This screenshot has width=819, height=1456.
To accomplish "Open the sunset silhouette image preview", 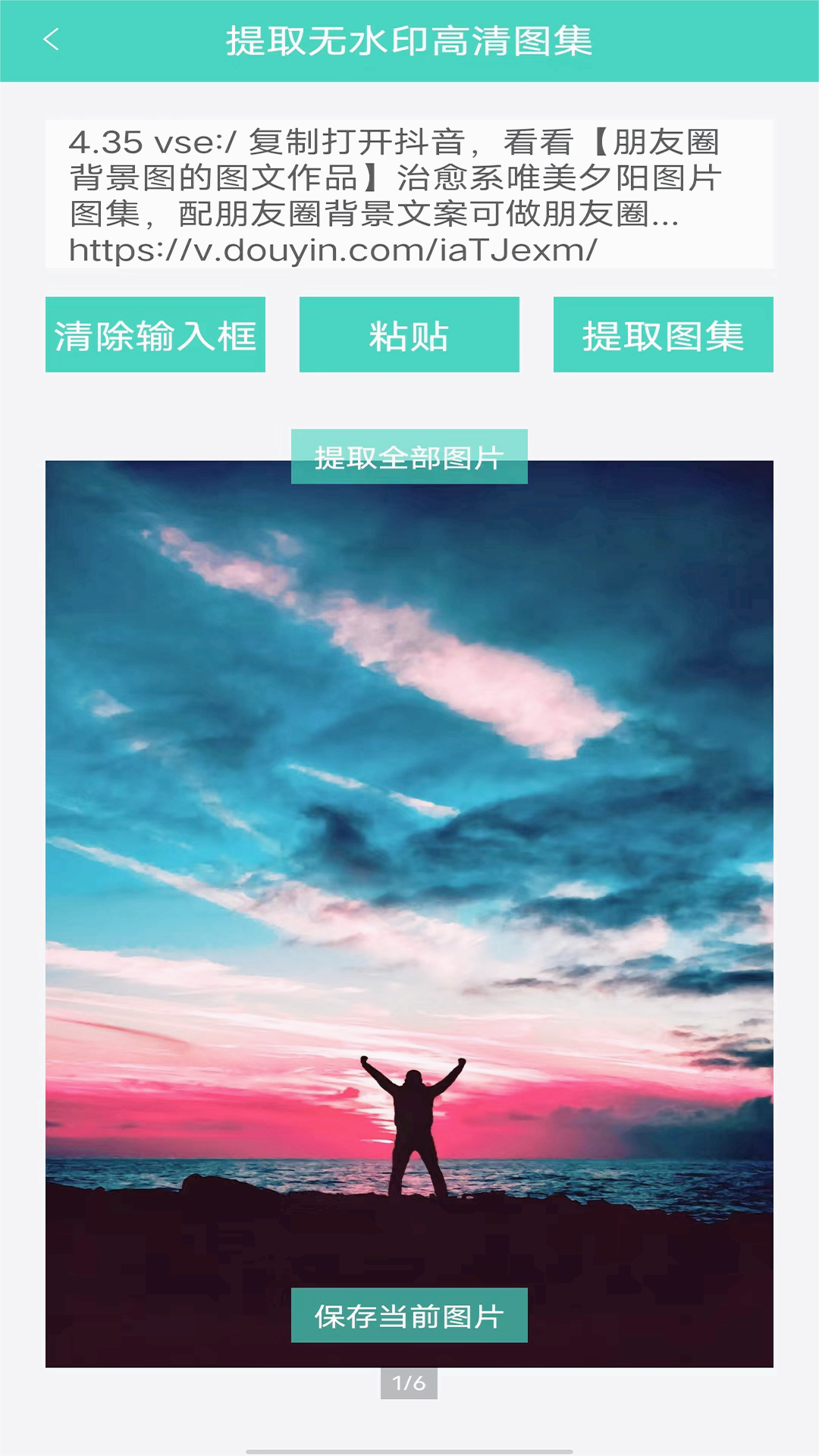I will [409, 872].
